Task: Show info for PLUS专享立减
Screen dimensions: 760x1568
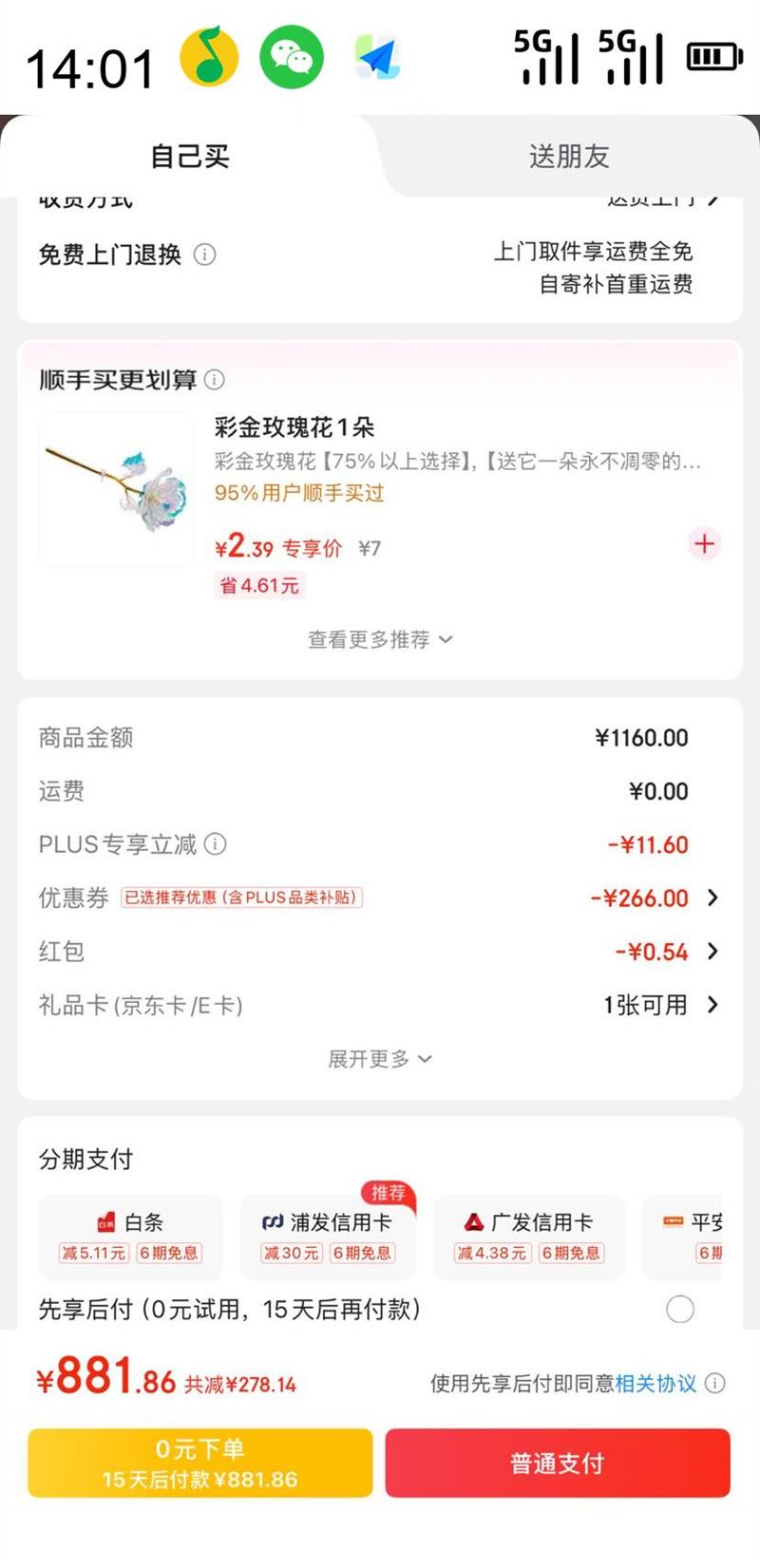Action: click(216, 844)
